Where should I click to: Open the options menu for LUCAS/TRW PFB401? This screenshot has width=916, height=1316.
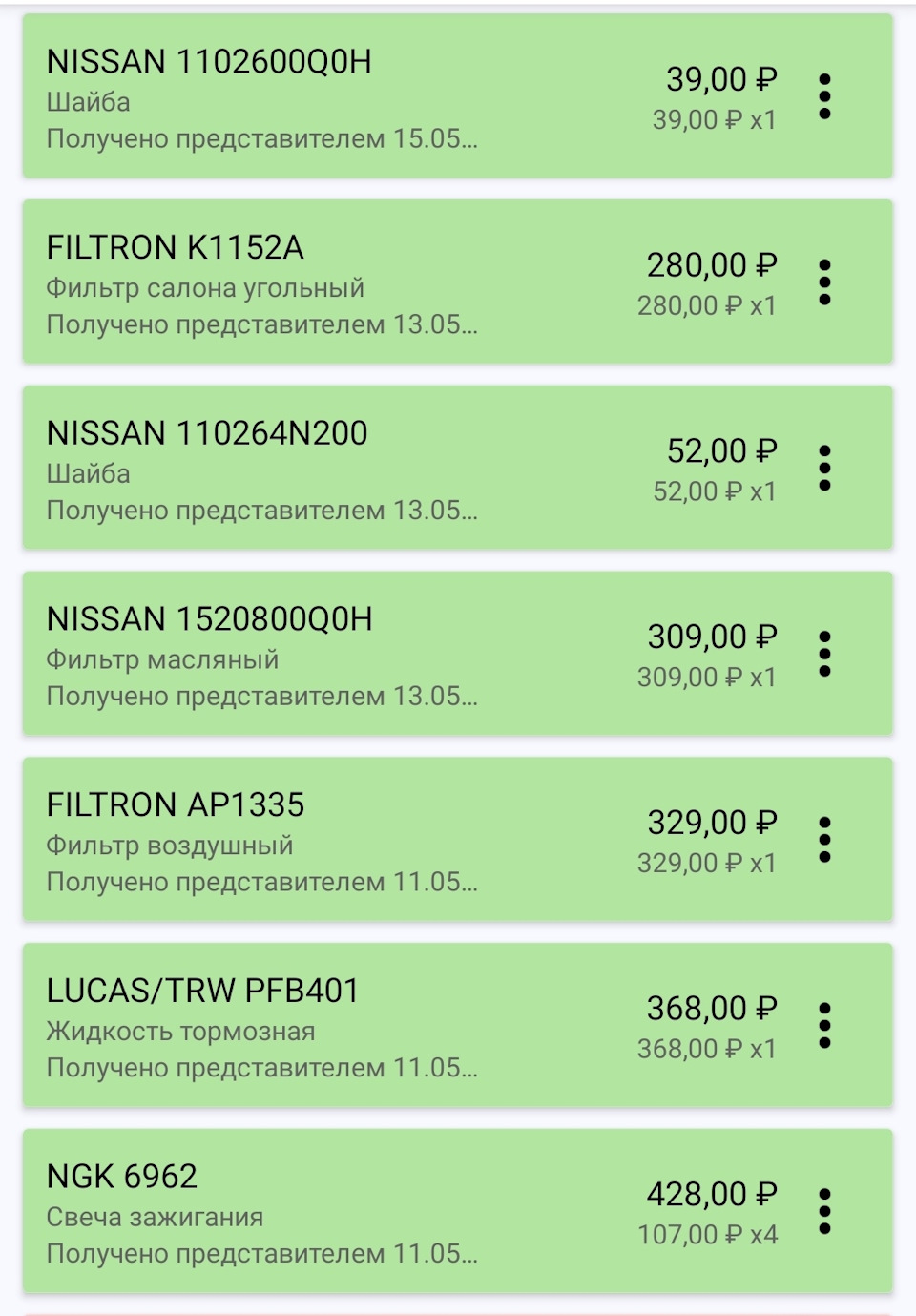click(x=824, y=1026)
